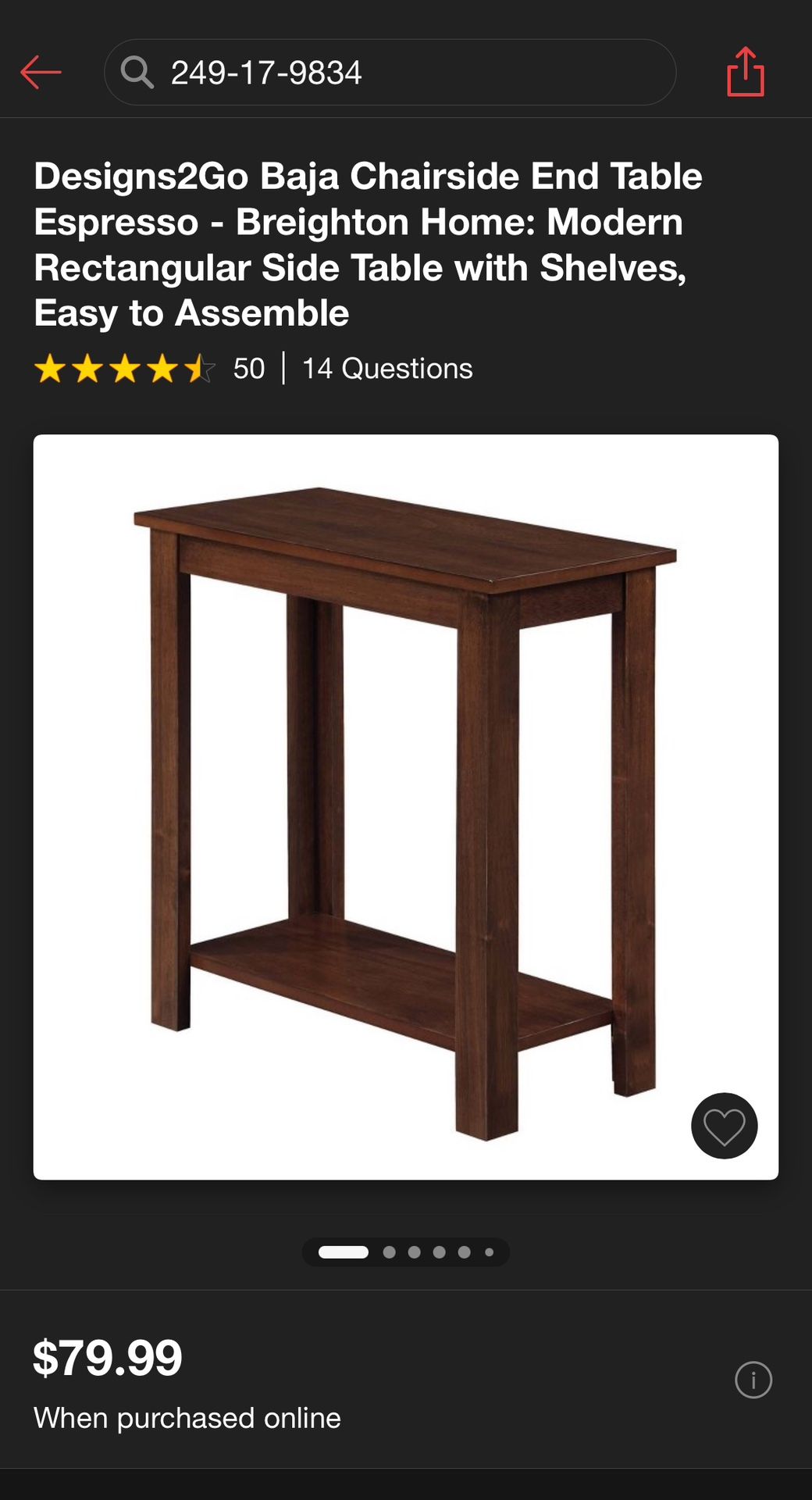The image size is (812, 1500).
Task: Go back using the red arrow
Action: 41,73
